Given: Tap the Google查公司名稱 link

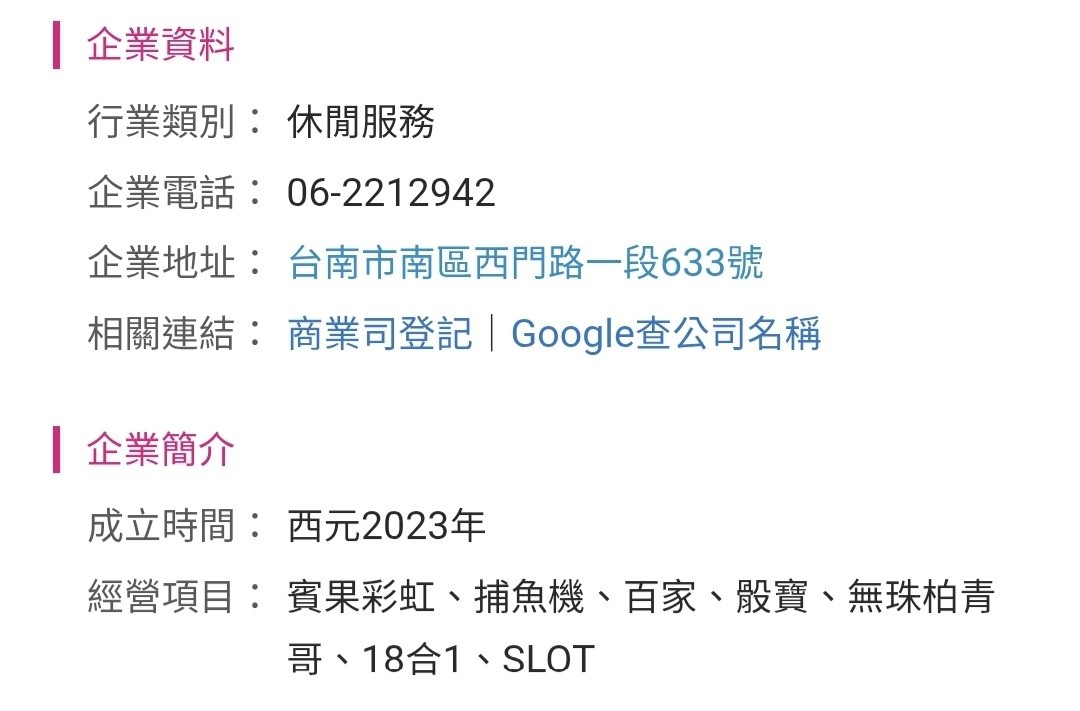Looking at the screenshot, I should [x=666, y=333].
